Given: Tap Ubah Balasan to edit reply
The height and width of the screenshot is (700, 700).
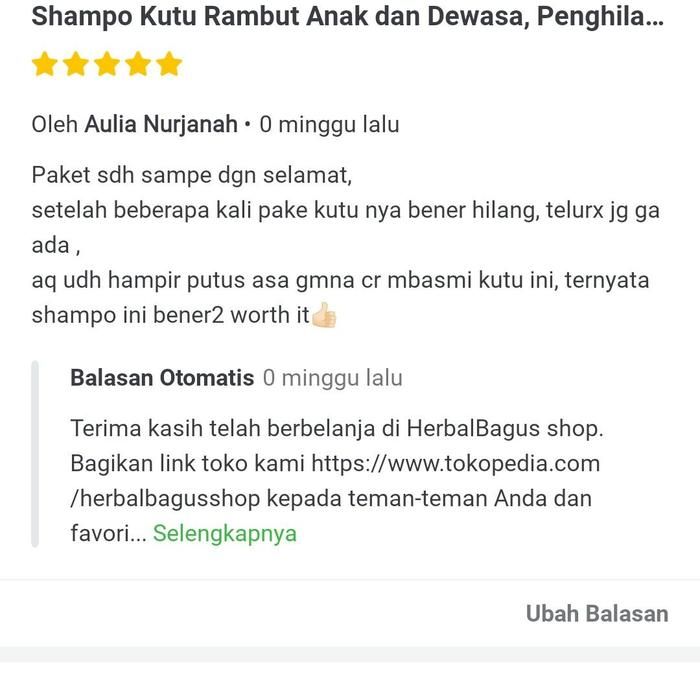Looking at the screenshot, I should pyautogui.click(x=597, y=613).
